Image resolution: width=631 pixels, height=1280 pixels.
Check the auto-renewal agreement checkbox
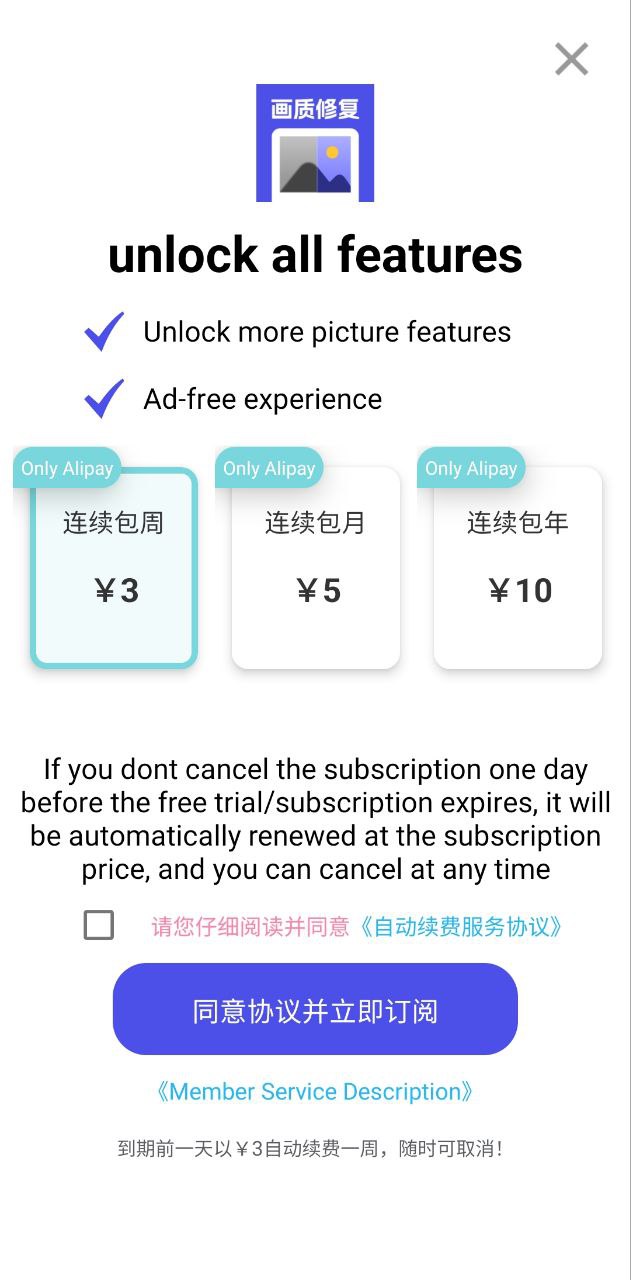pos(99,925)
